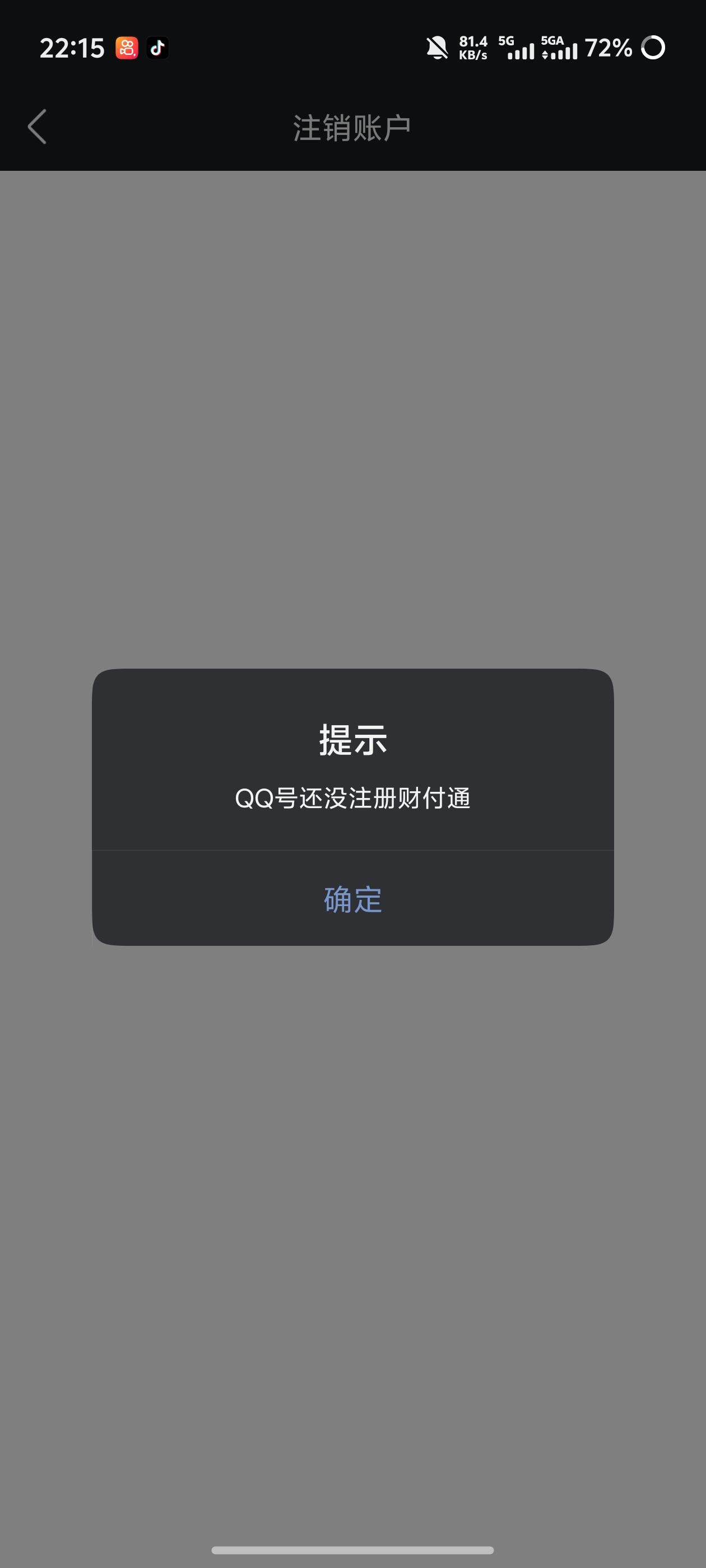Open the Kuaishou notification icon in status bar

(x=126, y=48)
